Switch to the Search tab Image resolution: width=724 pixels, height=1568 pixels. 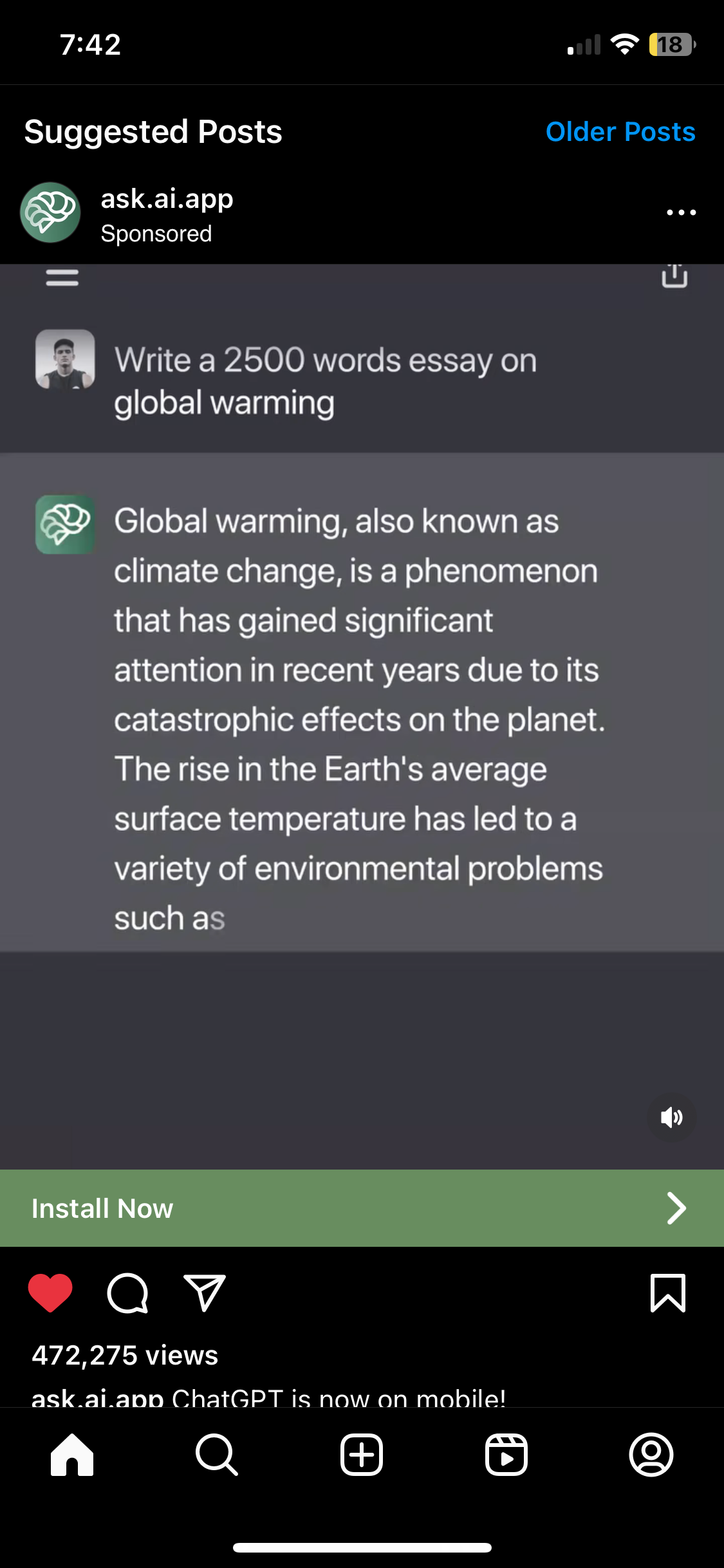tap(217, 1455)
